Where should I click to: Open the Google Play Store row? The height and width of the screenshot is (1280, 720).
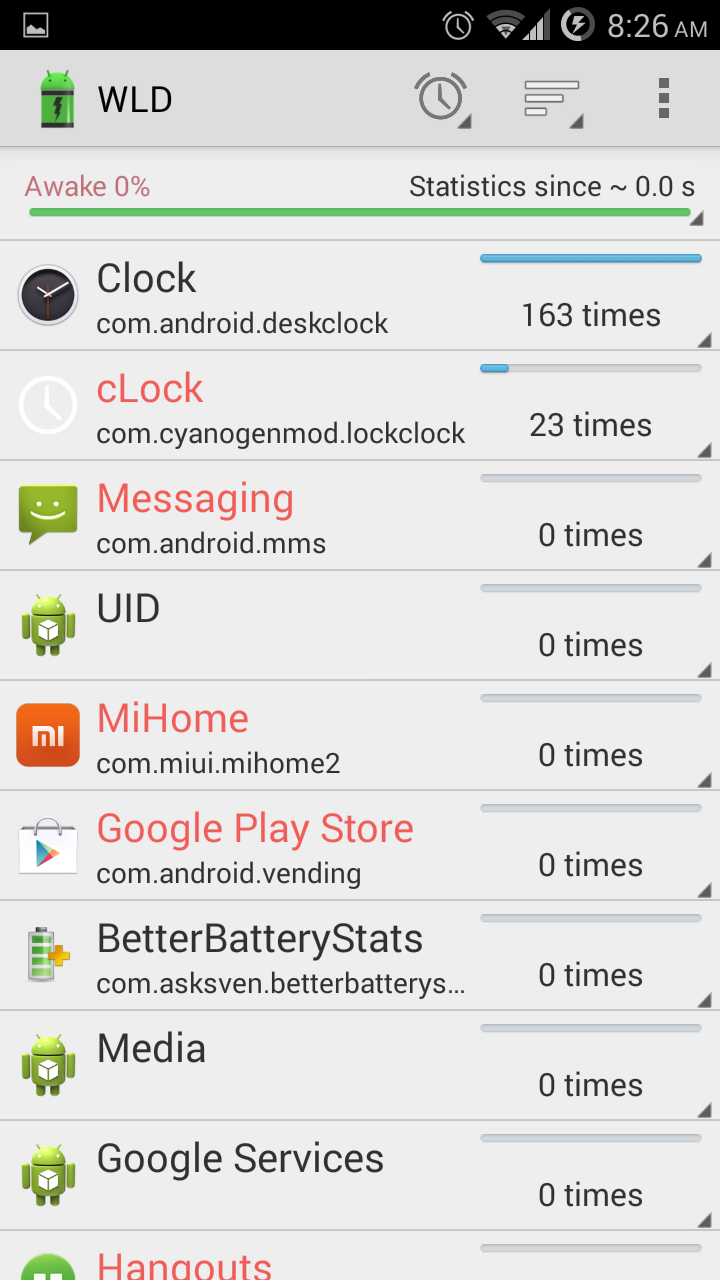pos(360,846)
